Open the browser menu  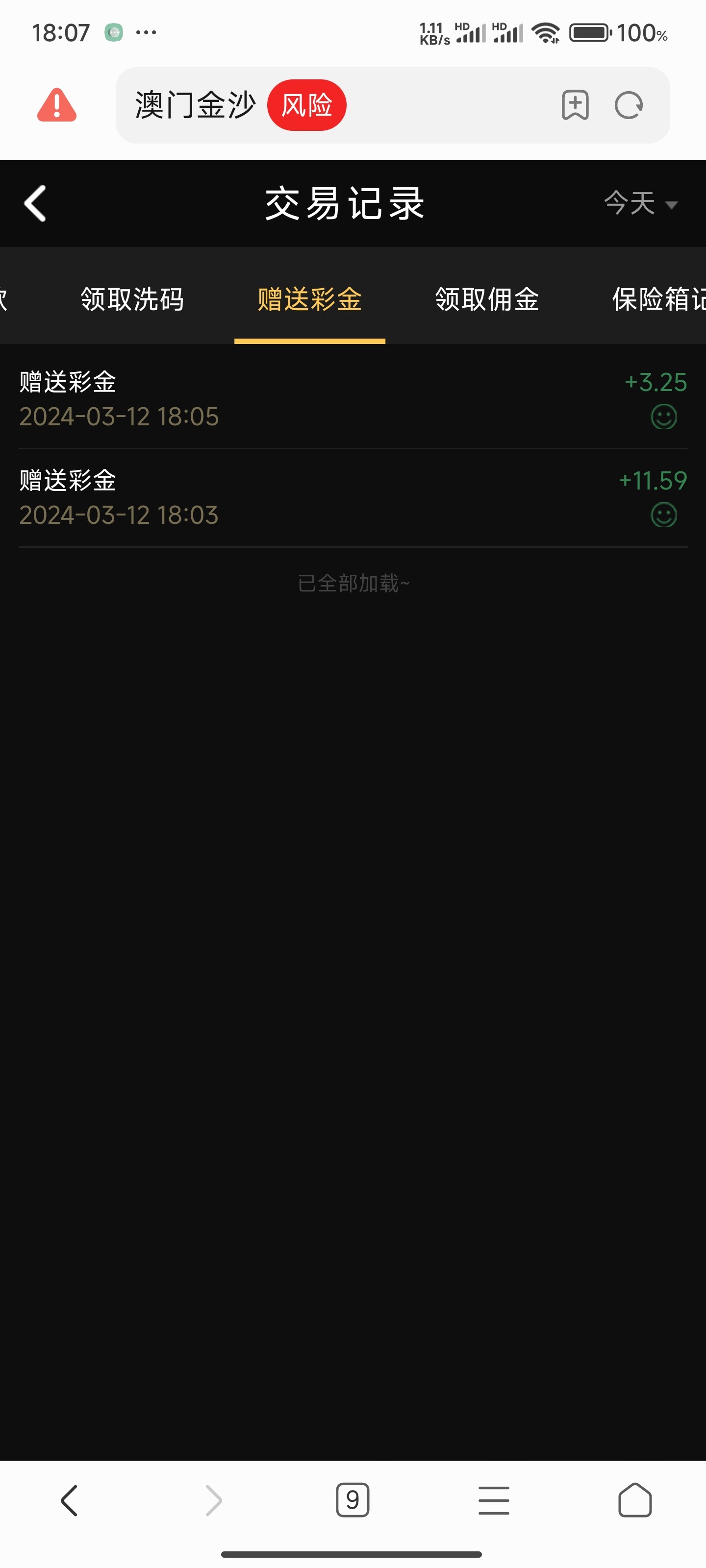click(493, 1500)
